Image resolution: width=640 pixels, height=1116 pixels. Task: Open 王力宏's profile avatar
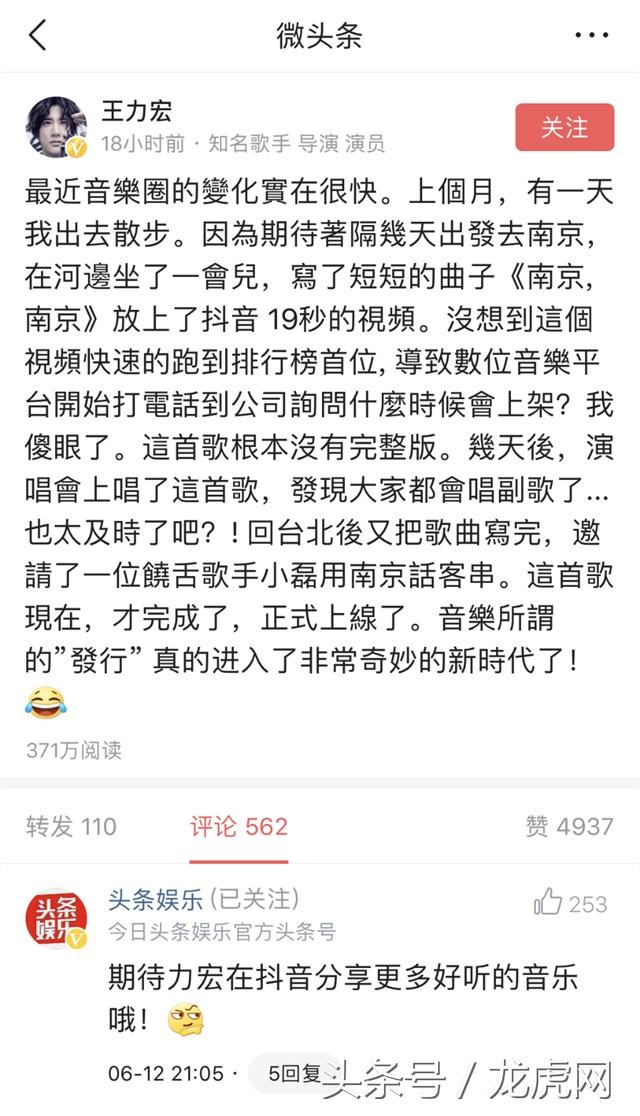(x=56, y=129)
